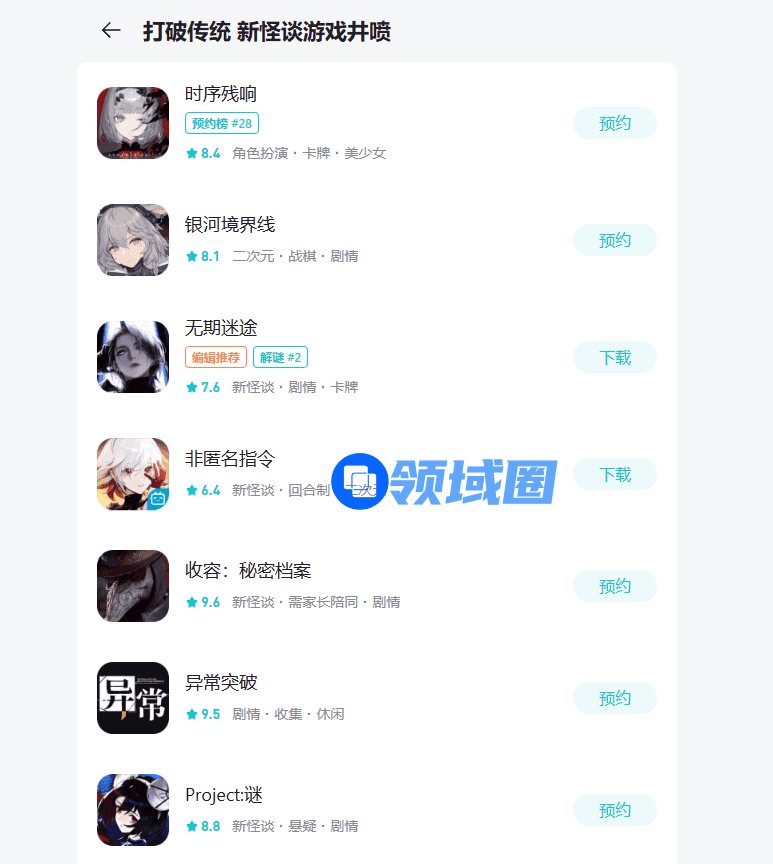Open the 时序残响 game page
The image size is (773, 864).
point(221,95)
